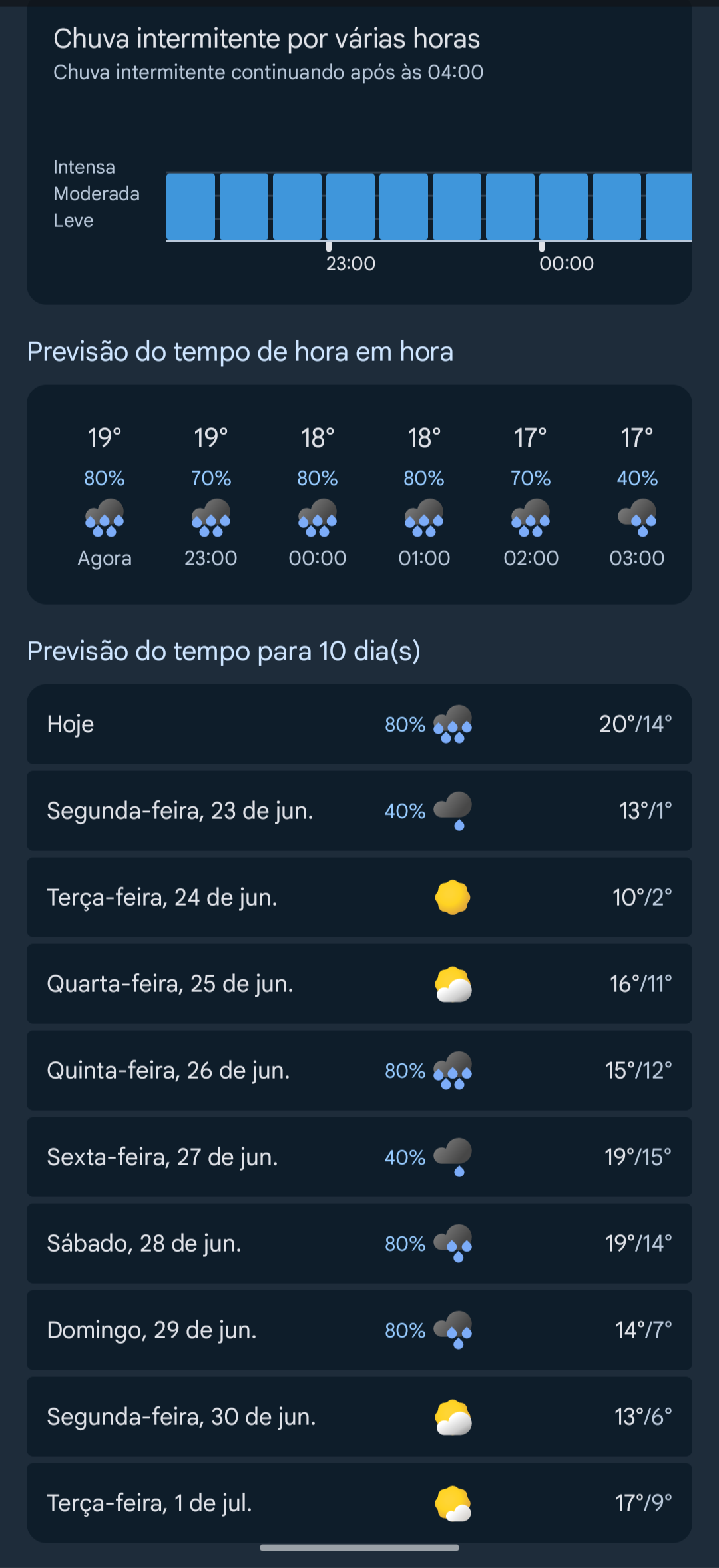Open the hourly forecast card at 23:00
Viewport: 719px width, 1568px height.
click(211, 496)
